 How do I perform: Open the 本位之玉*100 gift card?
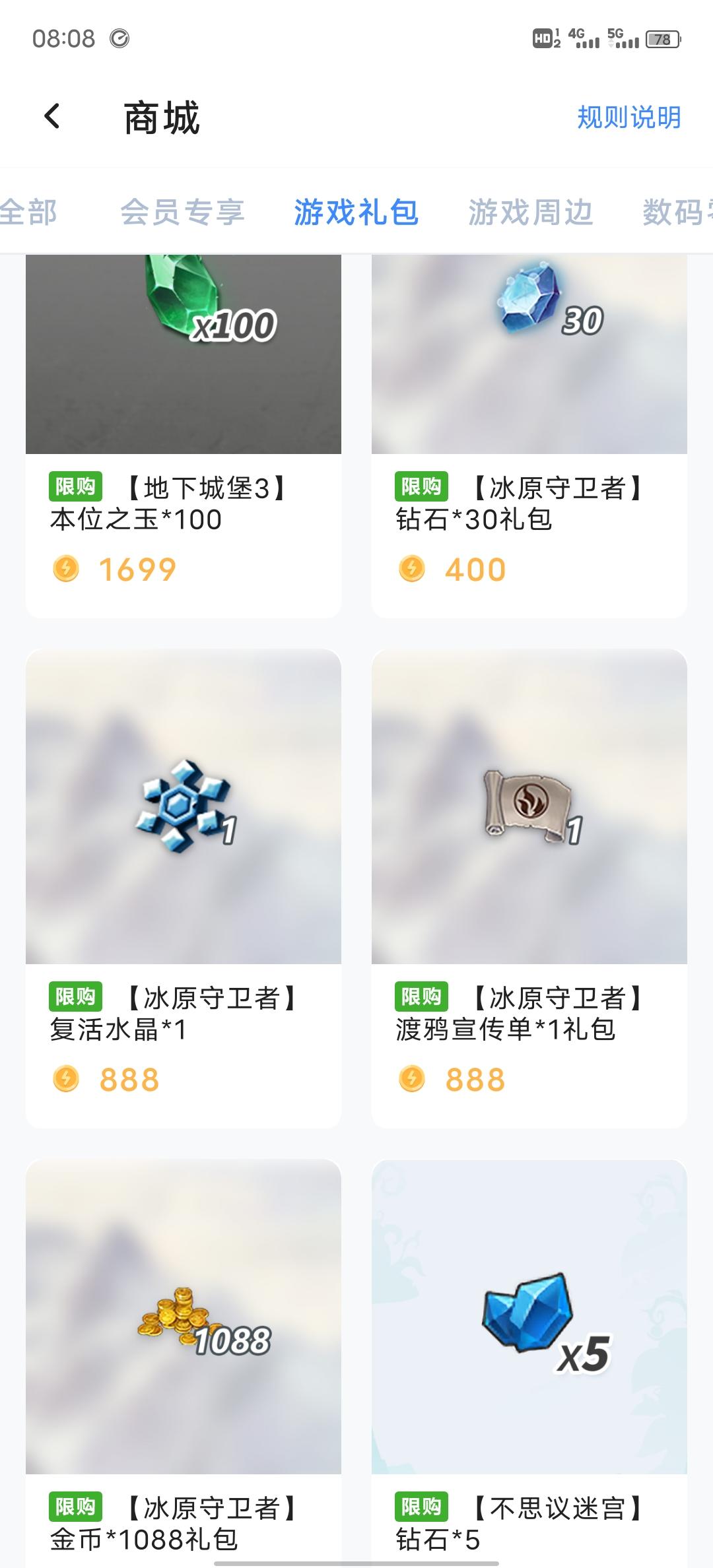[184, 436]
